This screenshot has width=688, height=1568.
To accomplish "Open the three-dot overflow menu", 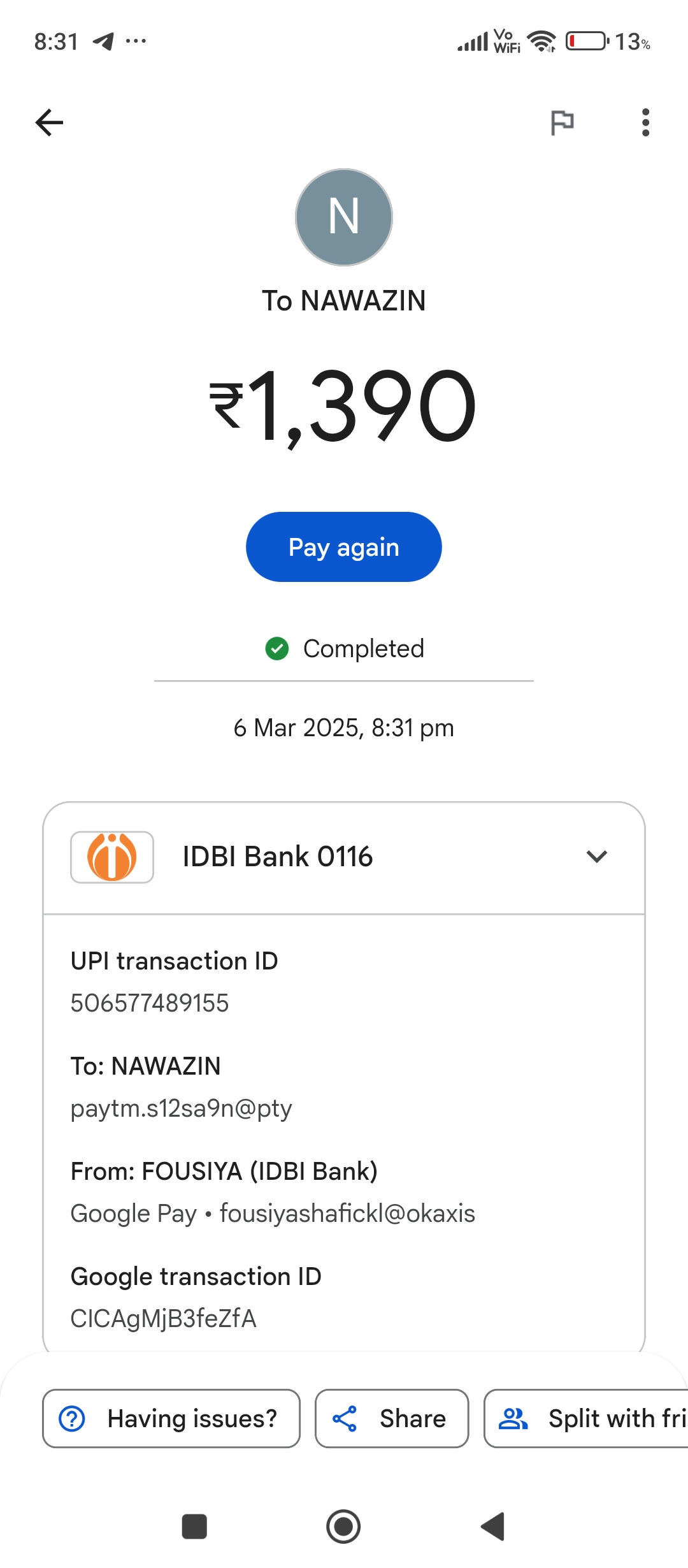I will tap(645, 122).
